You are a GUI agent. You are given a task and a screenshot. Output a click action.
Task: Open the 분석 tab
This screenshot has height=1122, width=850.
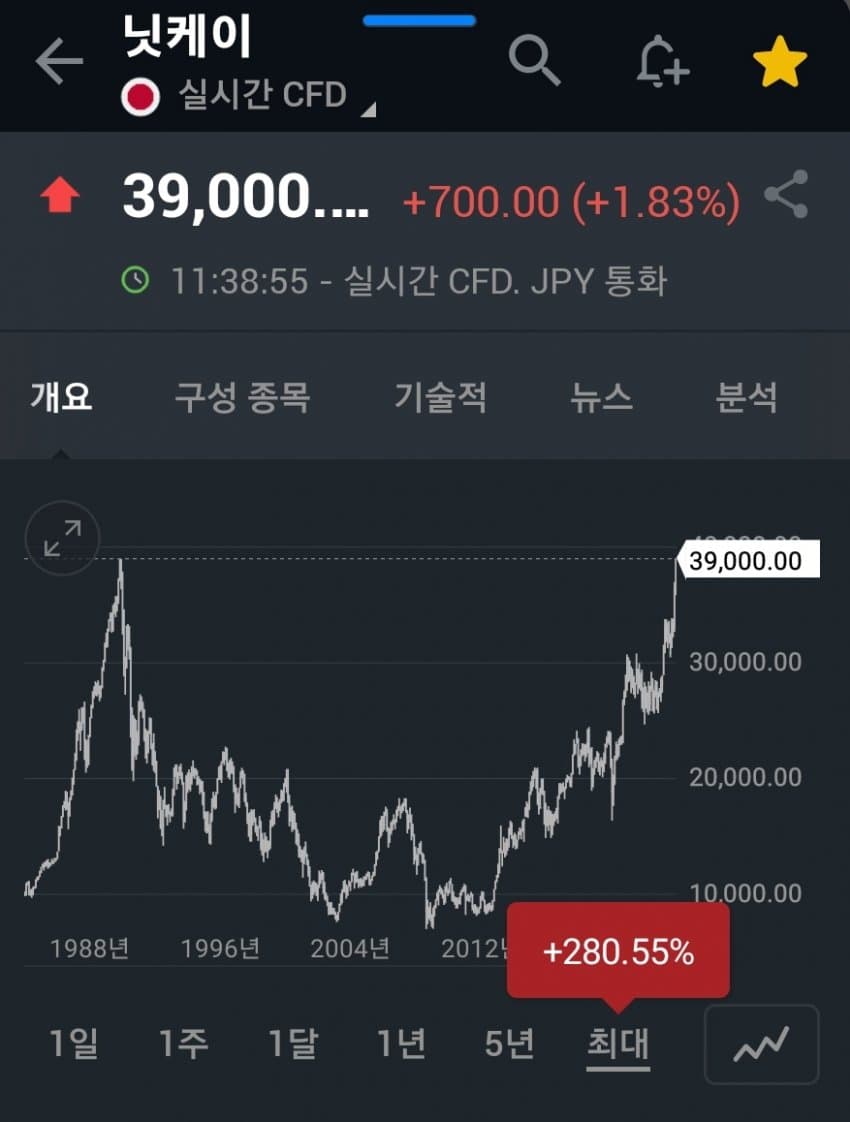tap(746, 398)
